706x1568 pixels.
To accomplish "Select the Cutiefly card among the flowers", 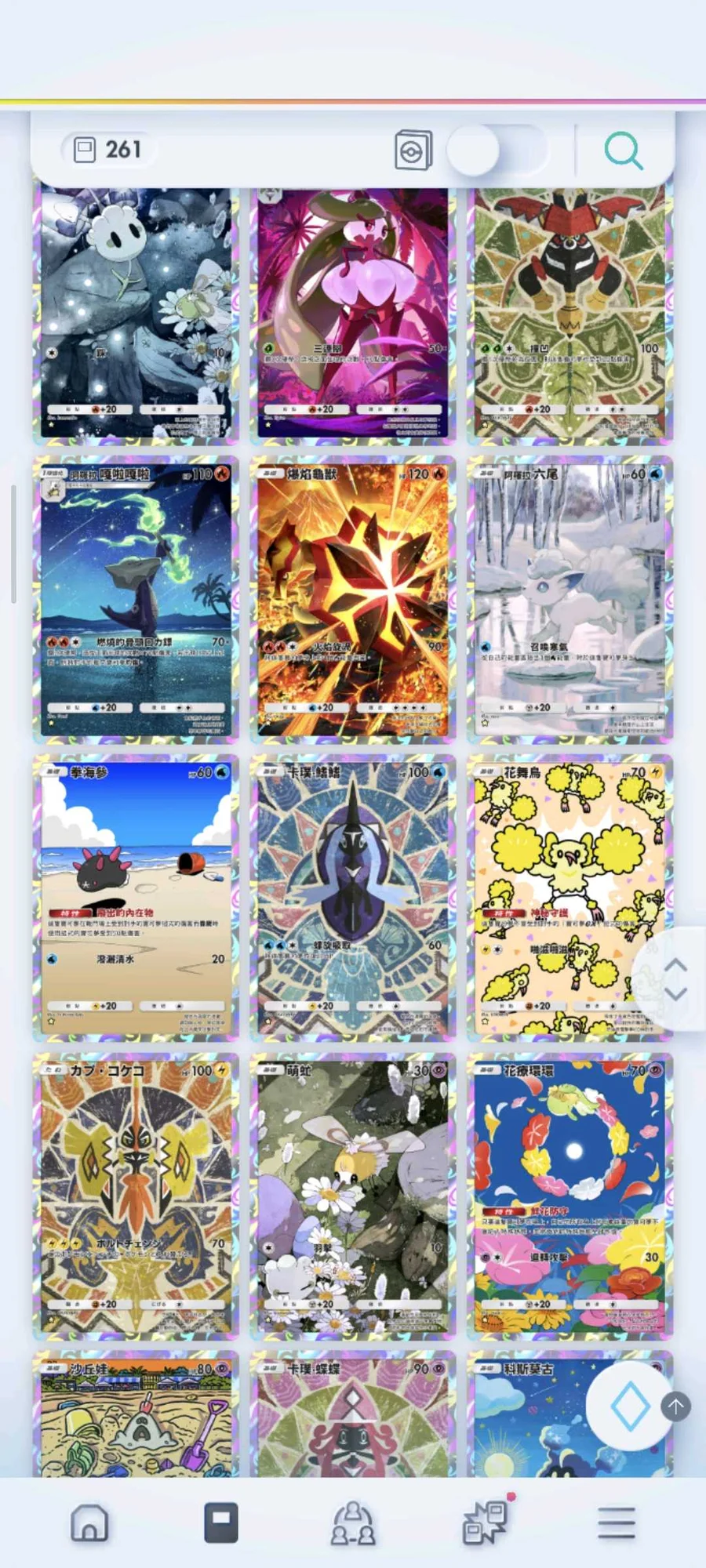I will pyautogui.click(x=353, y=1196).
